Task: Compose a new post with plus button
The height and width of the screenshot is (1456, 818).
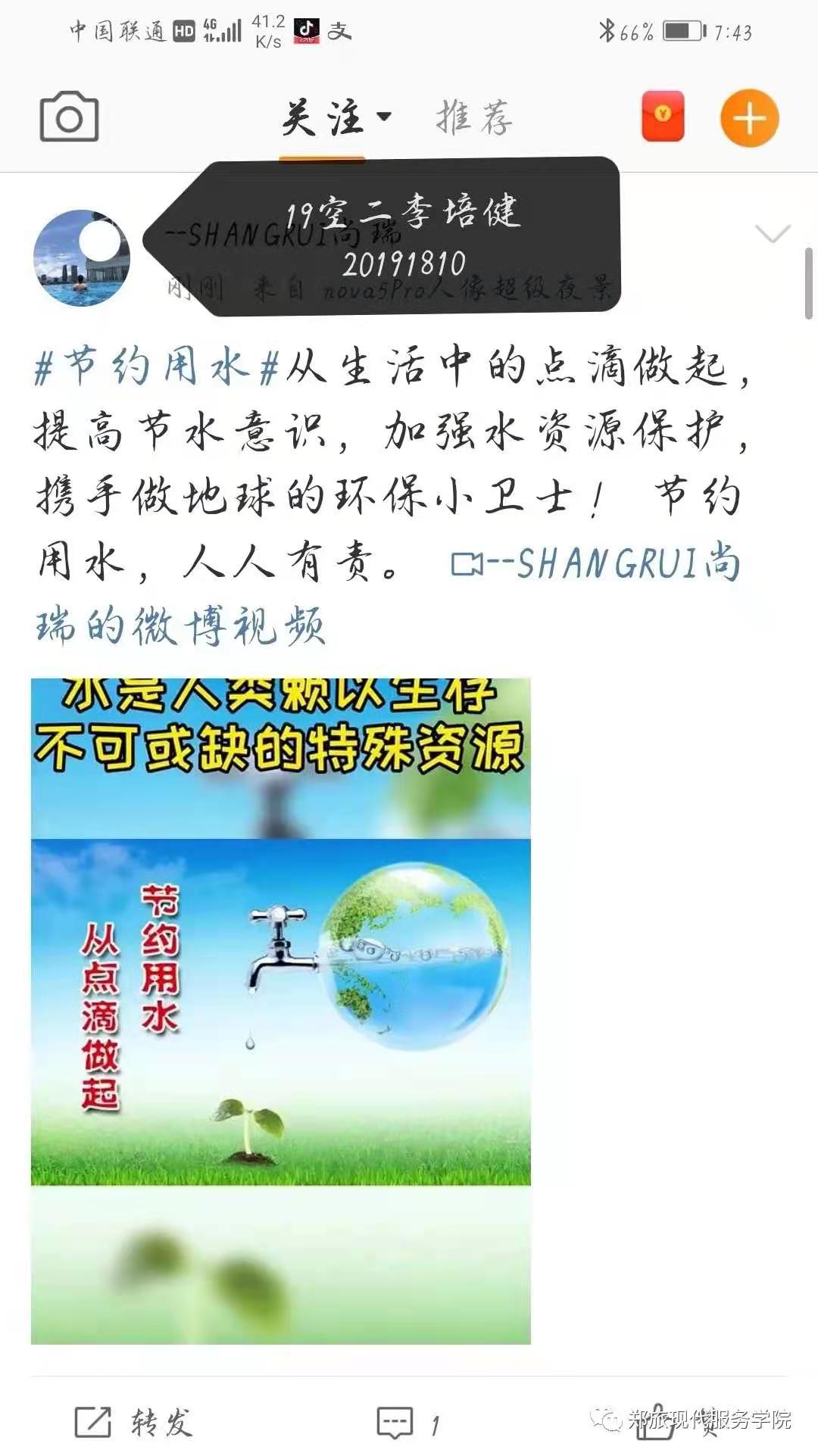Action: [x=749, y=118]
